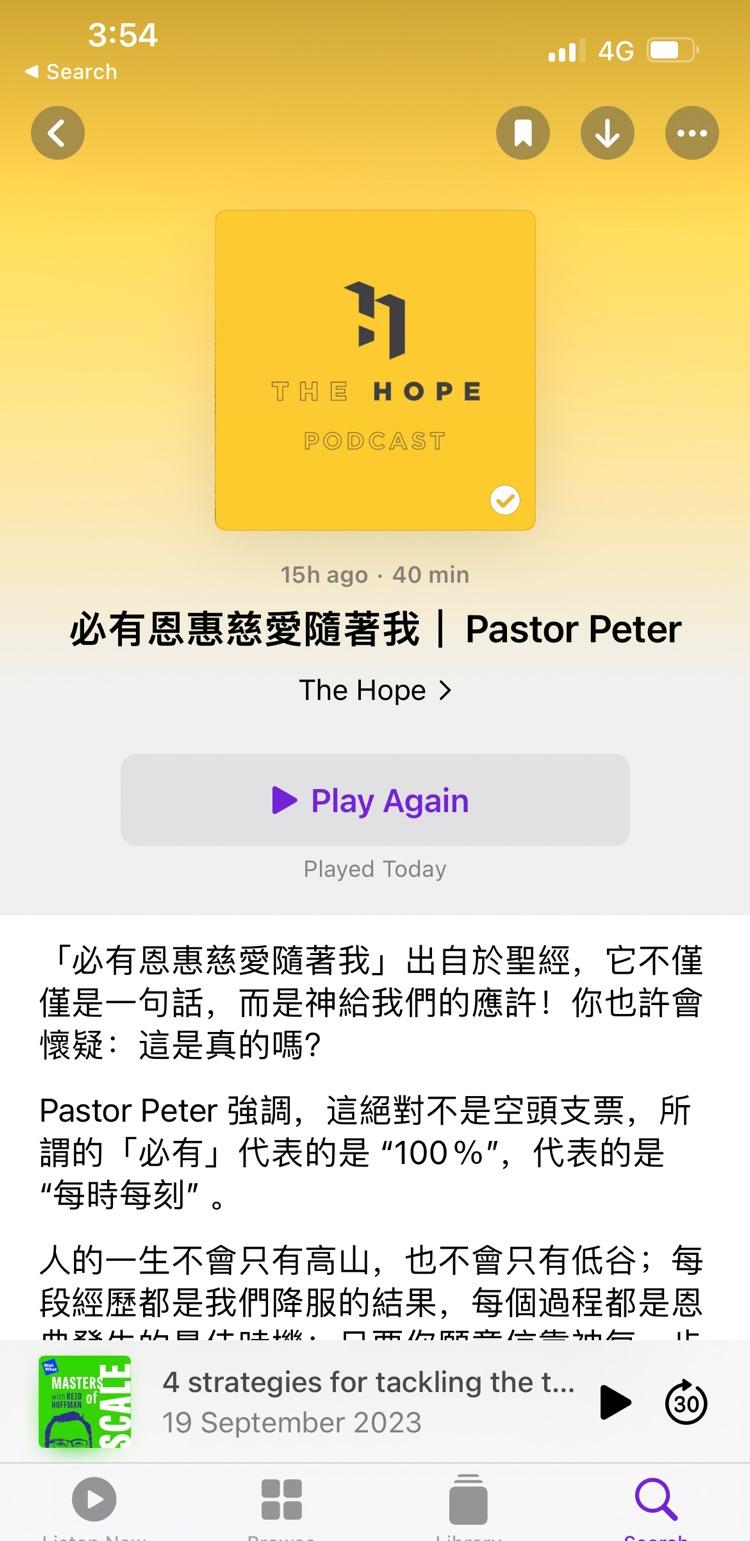Open The Hope podcast show page
This screenshot has width=750, height=1541.
[x=375, y=690]
